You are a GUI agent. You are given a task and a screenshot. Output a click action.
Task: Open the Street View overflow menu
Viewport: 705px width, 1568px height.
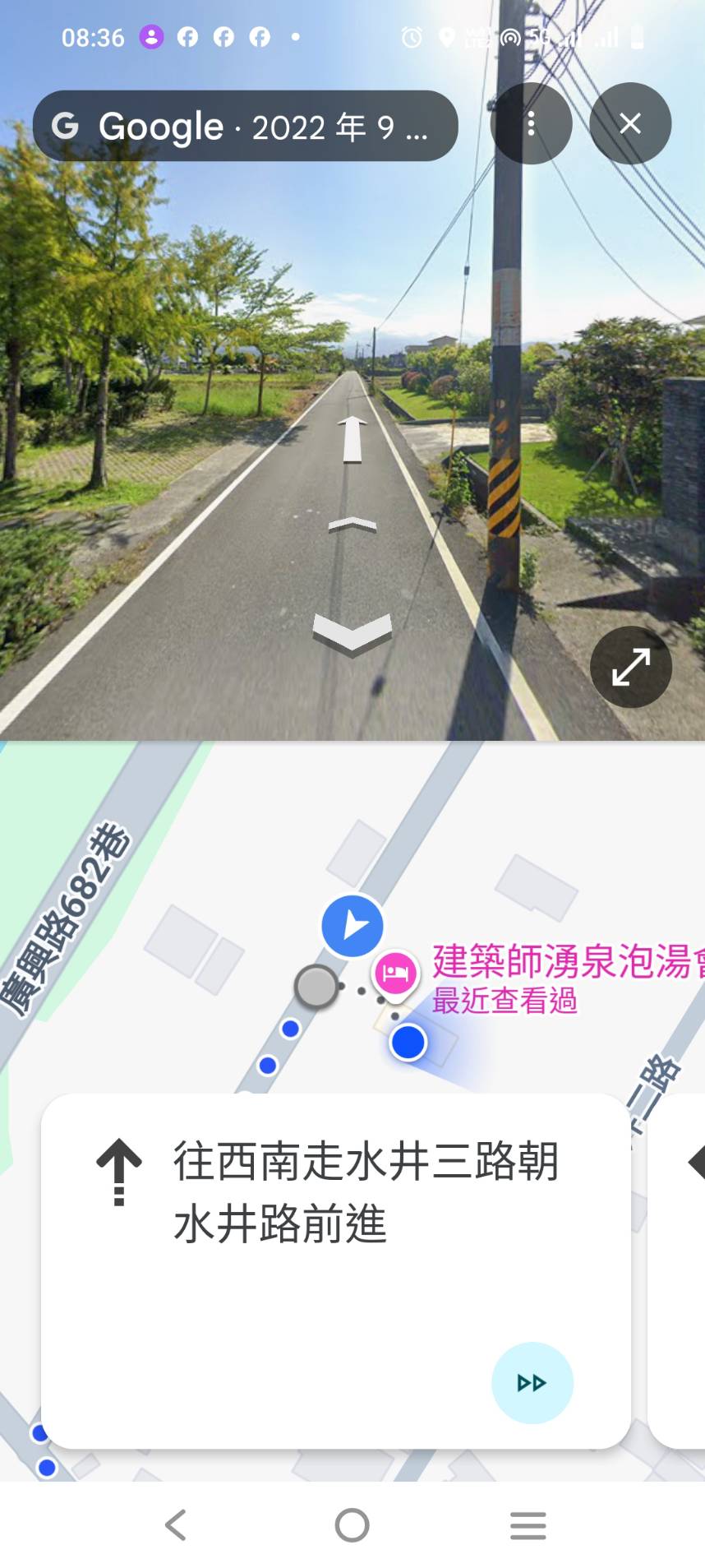pyautogui.click(x=531, y=123)
